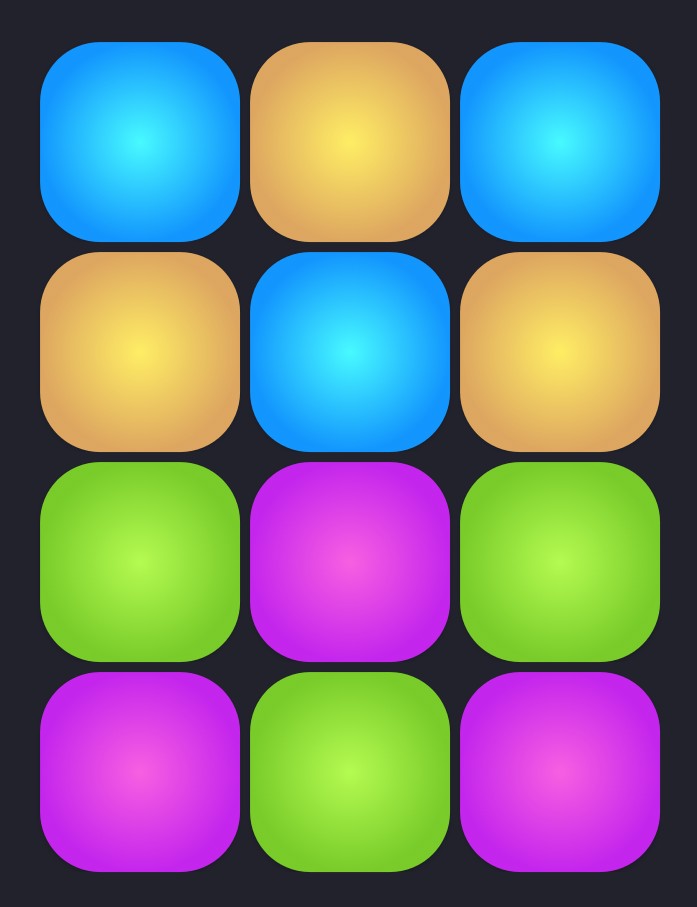Tap the right green pad in the third row

coord(560,562)
